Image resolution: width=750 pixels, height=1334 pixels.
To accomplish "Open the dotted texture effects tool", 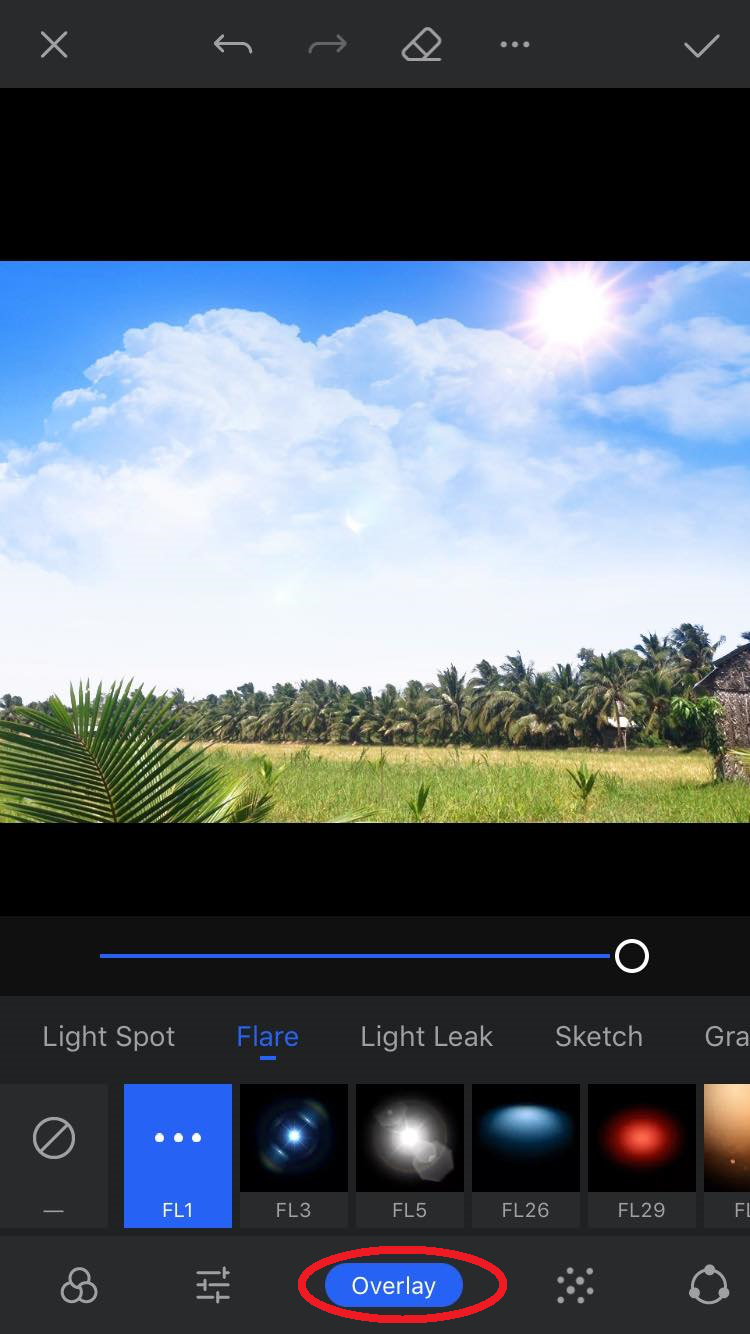I will point(575,1286).
